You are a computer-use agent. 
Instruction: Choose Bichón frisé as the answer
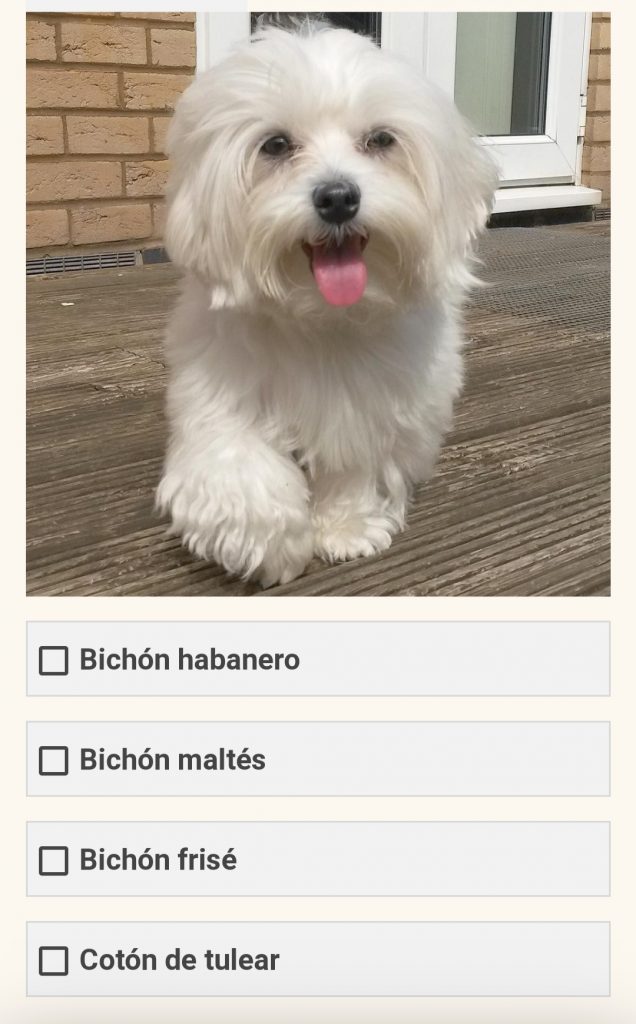tap(54, 860)
